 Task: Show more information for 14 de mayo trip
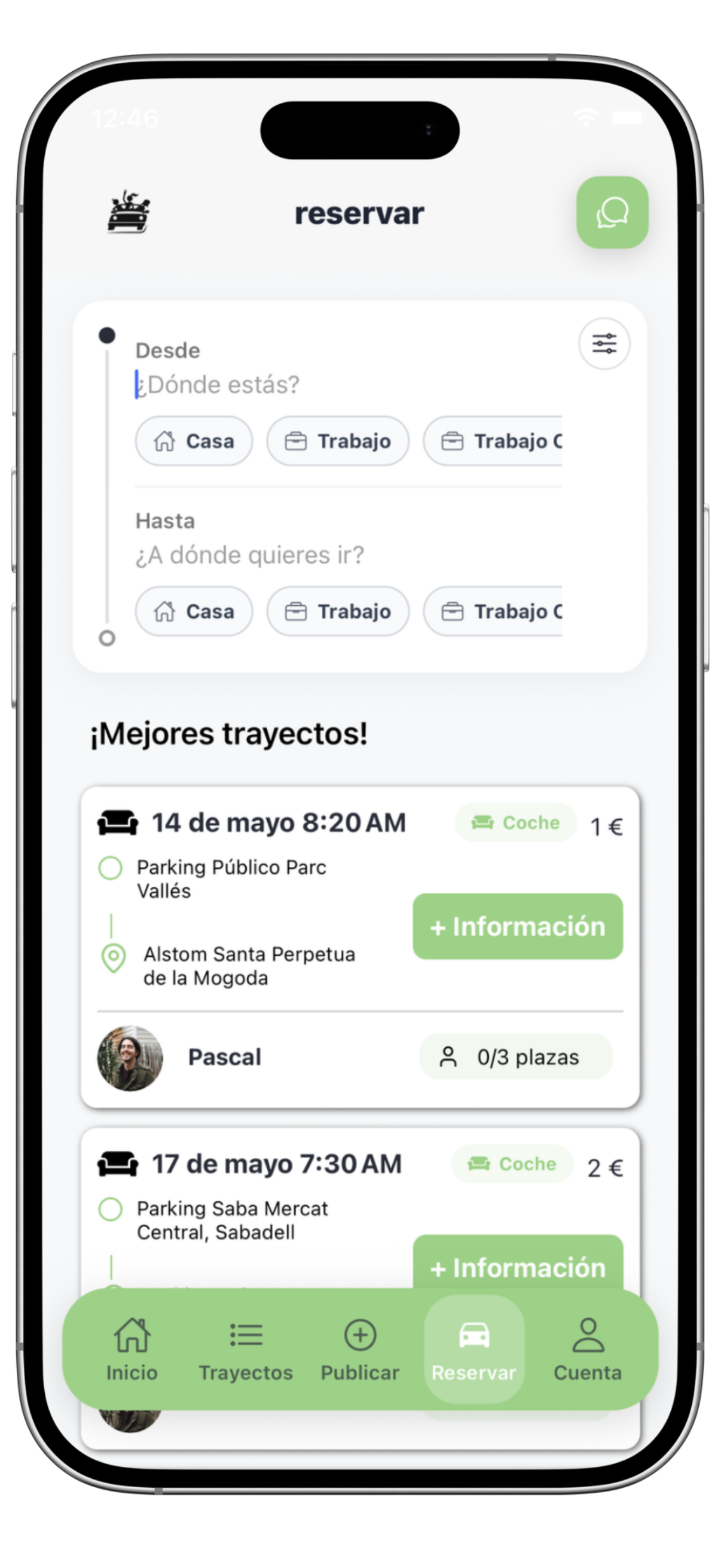click(517, 926)
